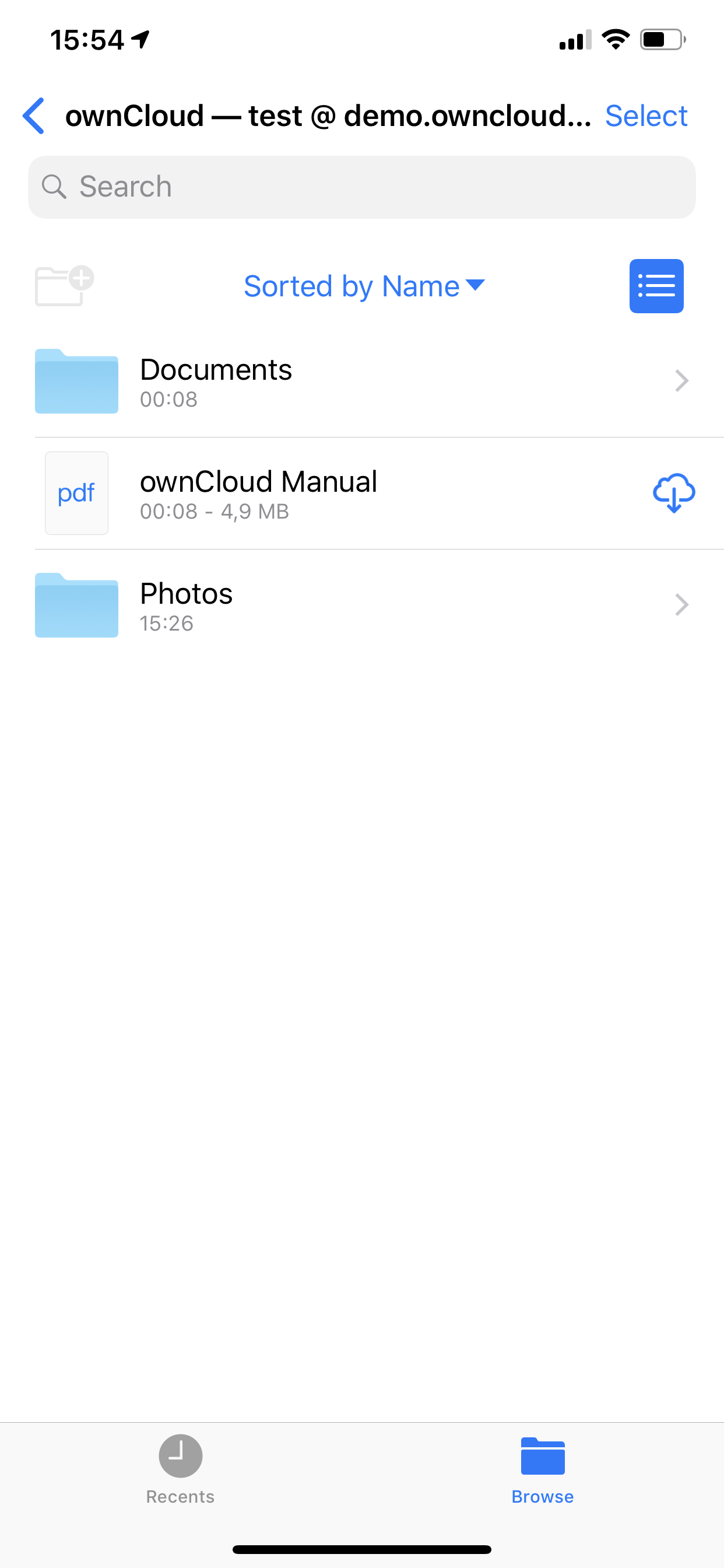Download ownCloud Manual via cloud icon
Viewport: 724px width, 1568px height.
click(x=673, y=493)
